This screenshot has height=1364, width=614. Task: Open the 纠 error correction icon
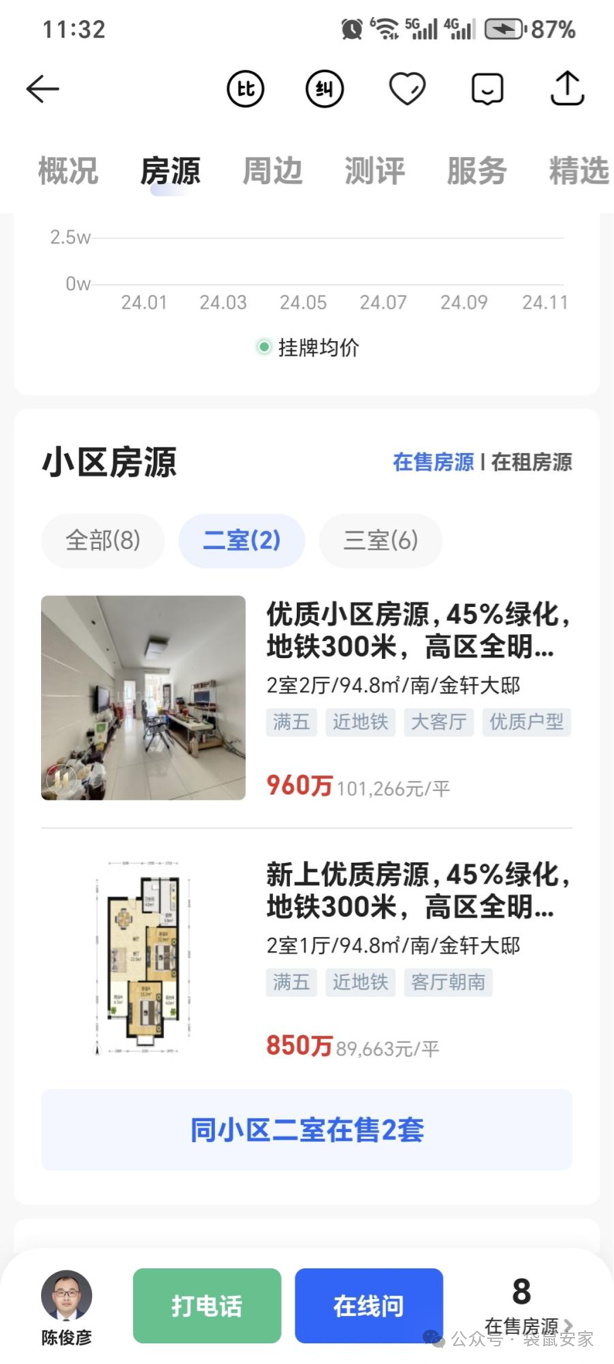325,89
